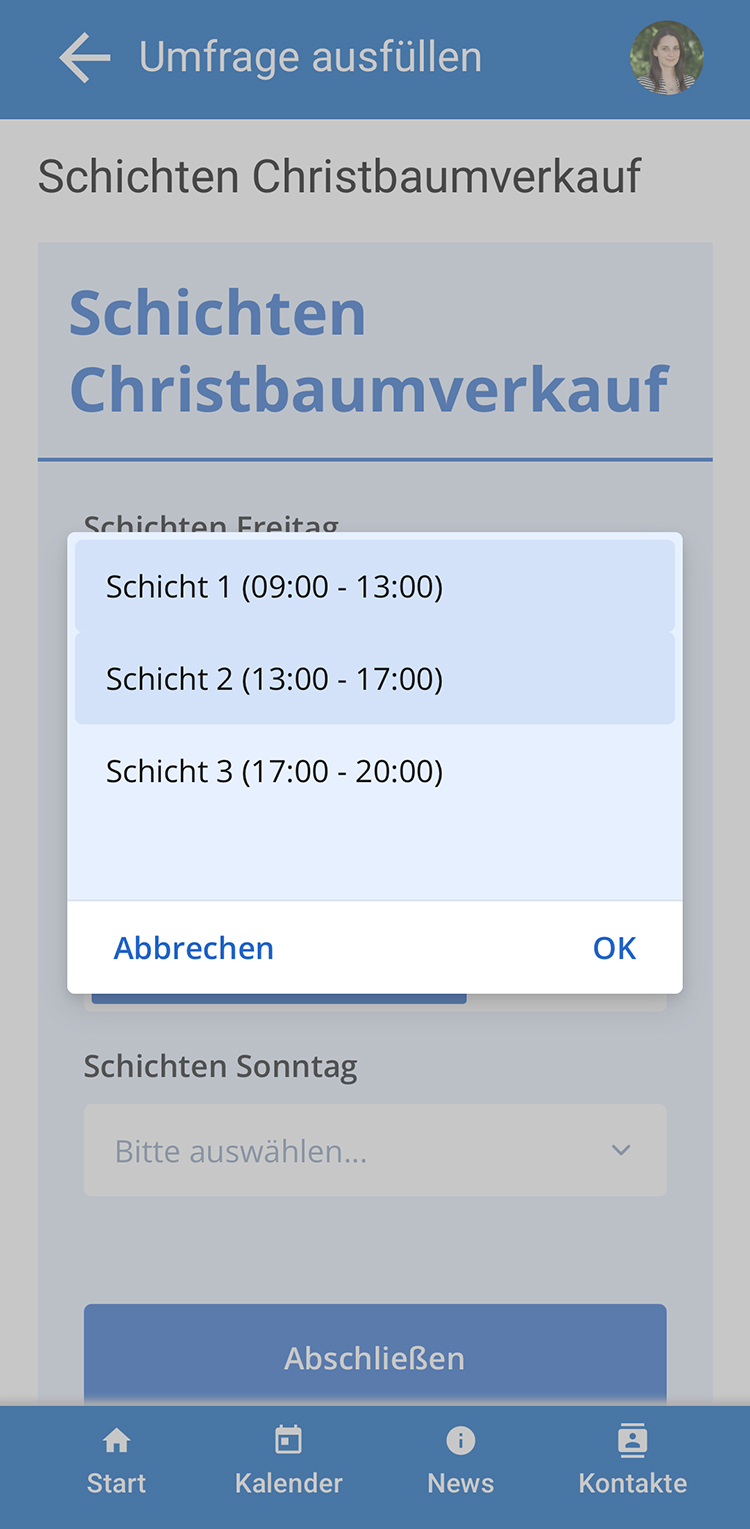The width and height of the screenshot is (750, 1529).
Task: Open the profile picture
Action: click(x=666, y=58)
